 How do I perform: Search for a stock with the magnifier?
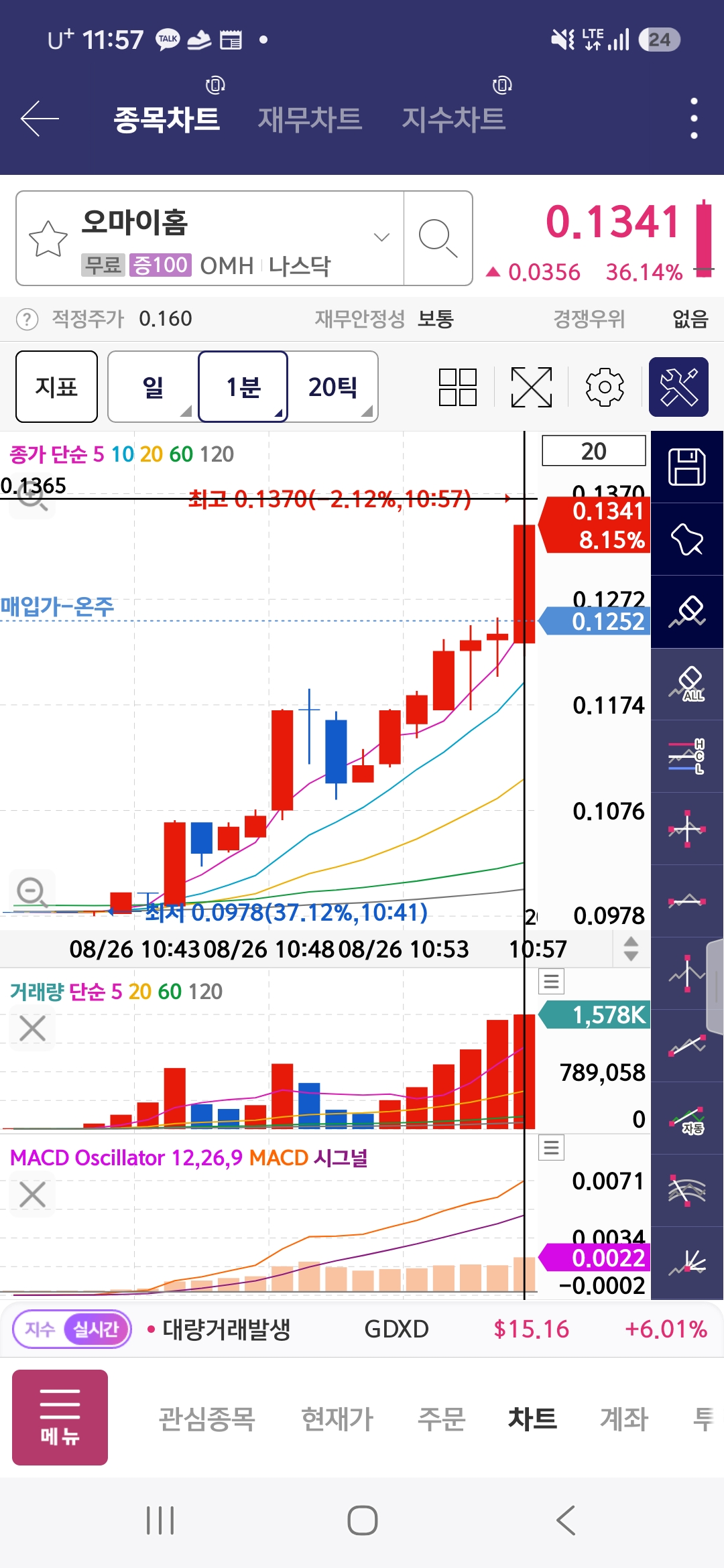438,238
